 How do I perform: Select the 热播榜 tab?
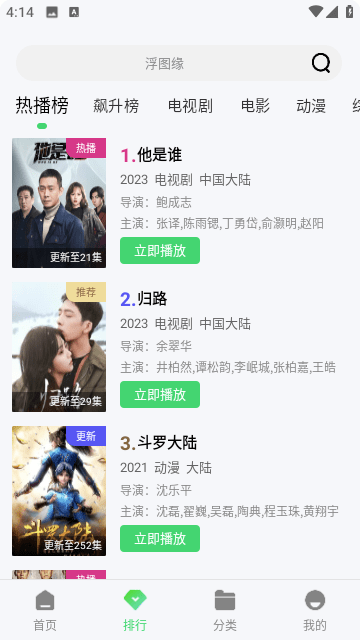[x=42, y=106]
